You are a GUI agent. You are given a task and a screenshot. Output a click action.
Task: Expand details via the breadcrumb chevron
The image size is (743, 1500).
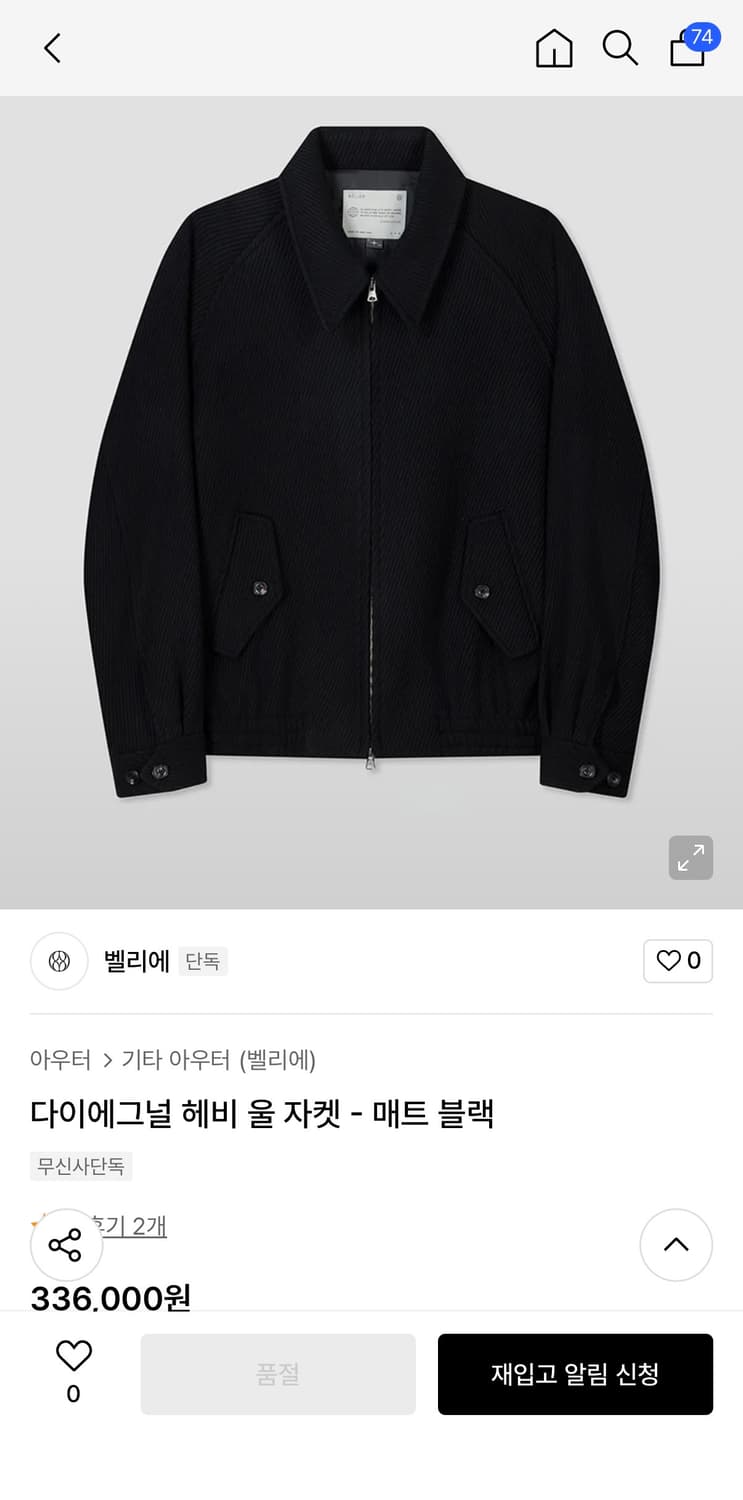click(106, 1060)
